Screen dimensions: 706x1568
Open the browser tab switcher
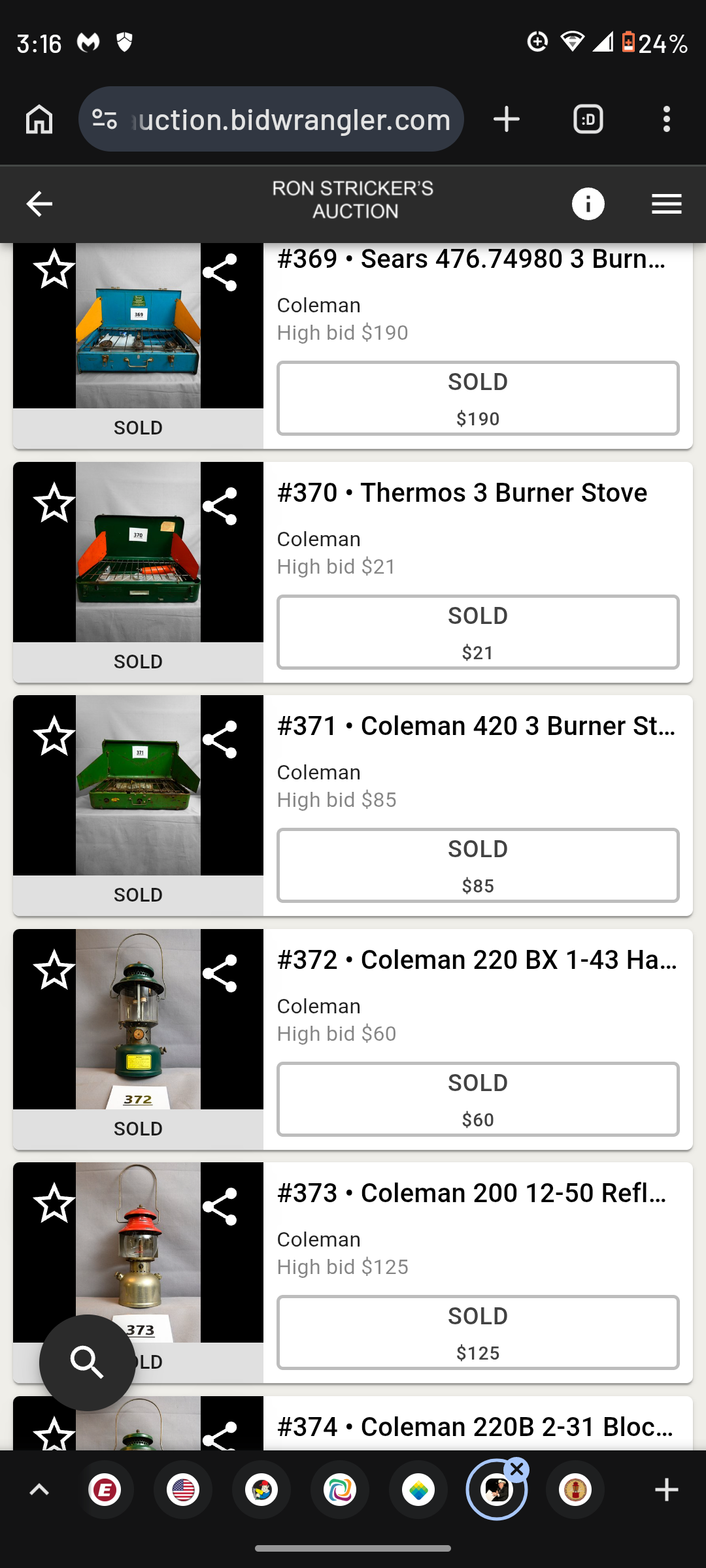coord(588,120)
